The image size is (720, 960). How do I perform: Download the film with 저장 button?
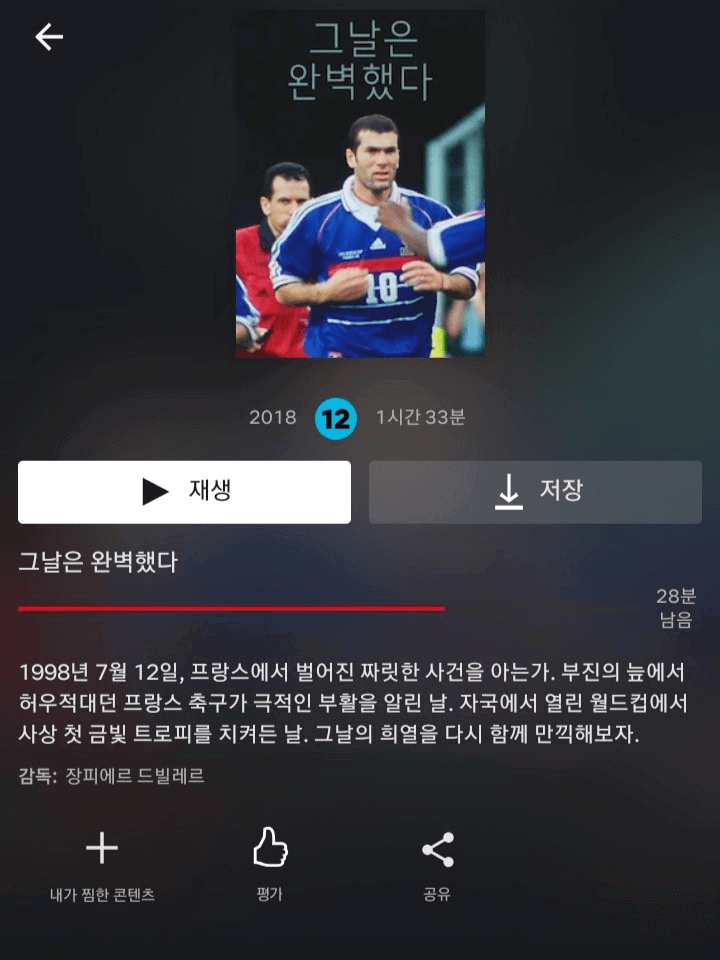535,491
